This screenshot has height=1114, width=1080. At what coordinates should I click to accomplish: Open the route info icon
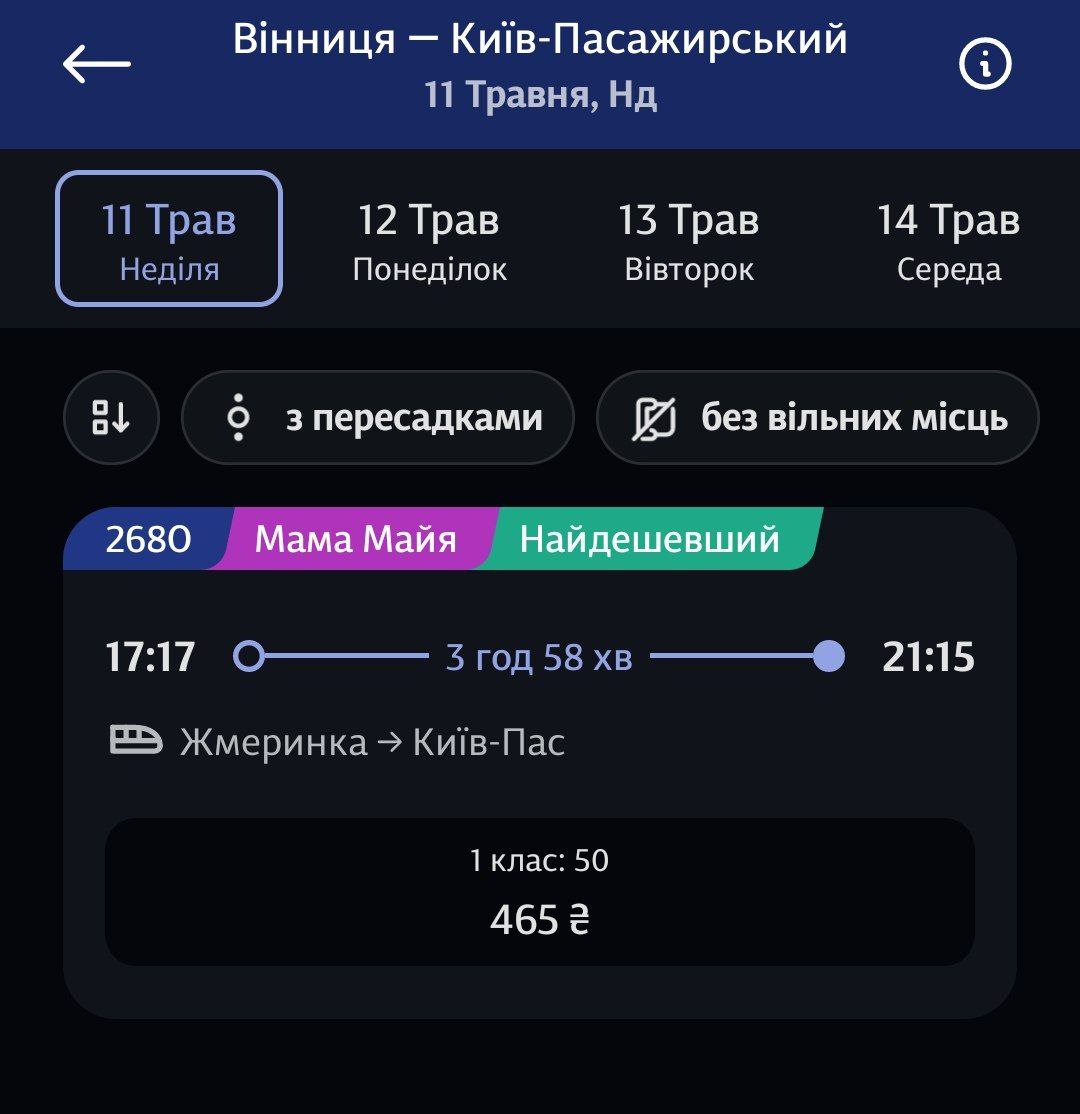tap(985, 65)
